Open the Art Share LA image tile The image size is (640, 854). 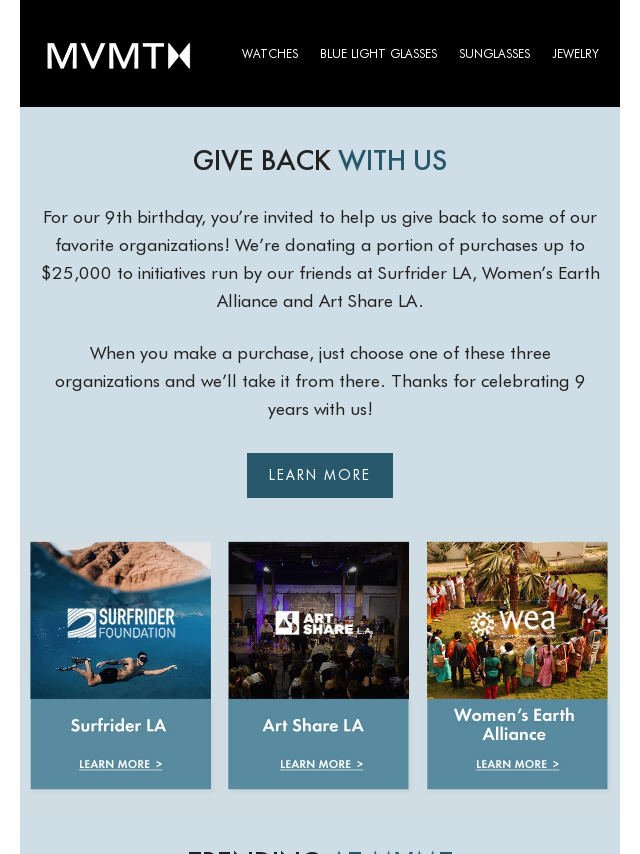318,620
